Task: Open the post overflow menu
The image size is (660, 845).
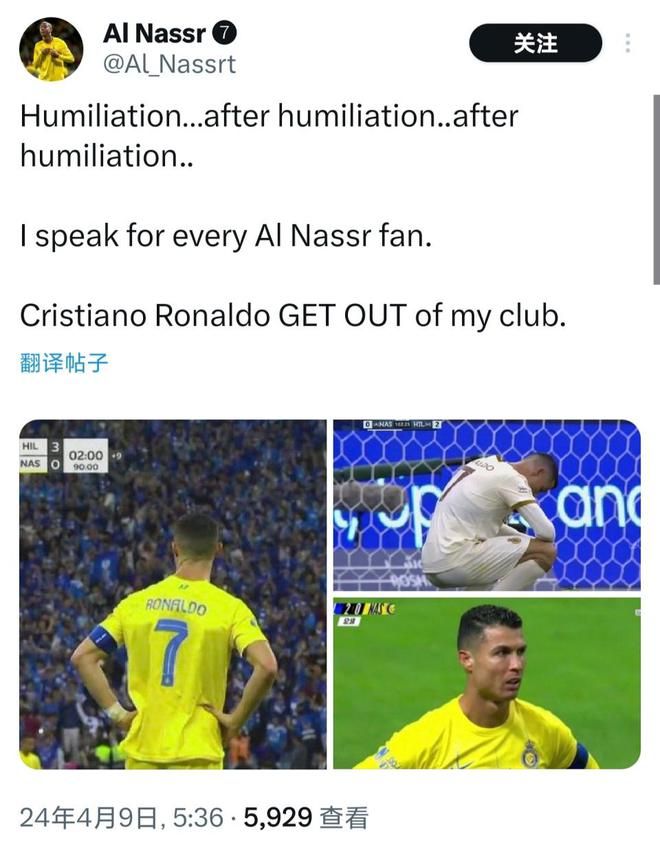Action: (x=628, y=43)
